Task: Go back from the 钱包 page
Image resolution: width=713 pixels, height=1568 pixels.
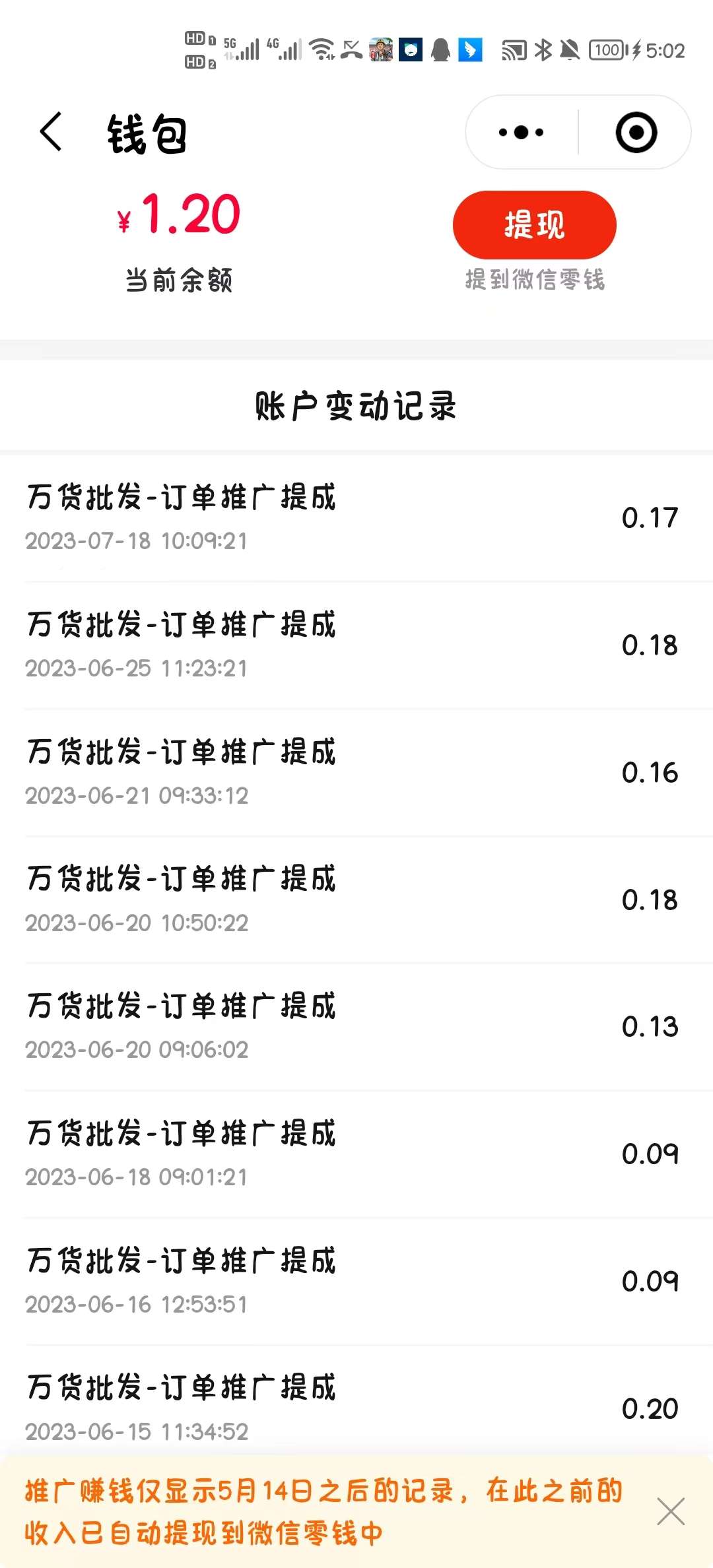Action: tap(51, 132)
